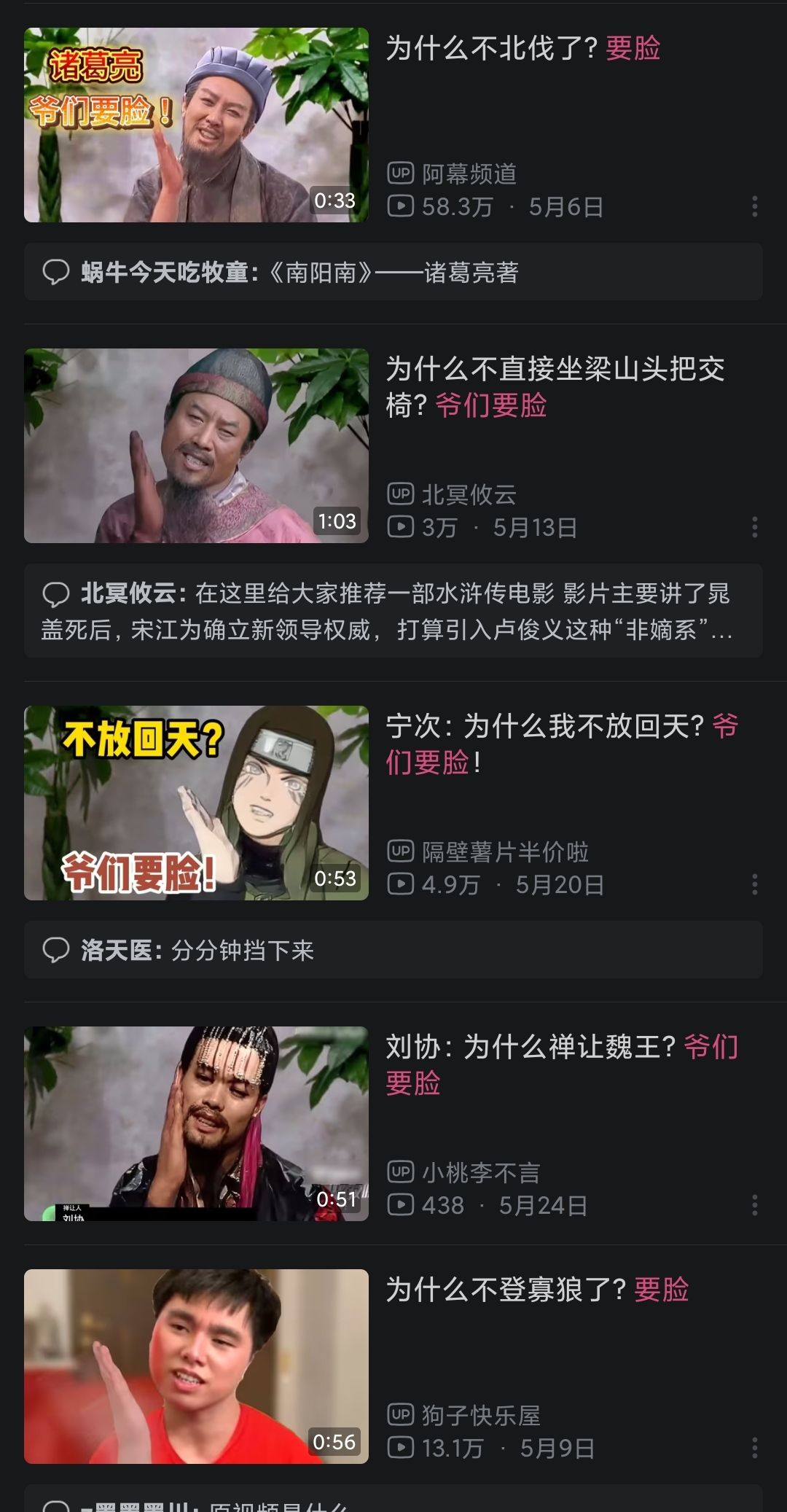Screen dimensions: 787x1512
Task: View 蜗牛今天吃牧童's comment on 南阳南
Action: 393,272
